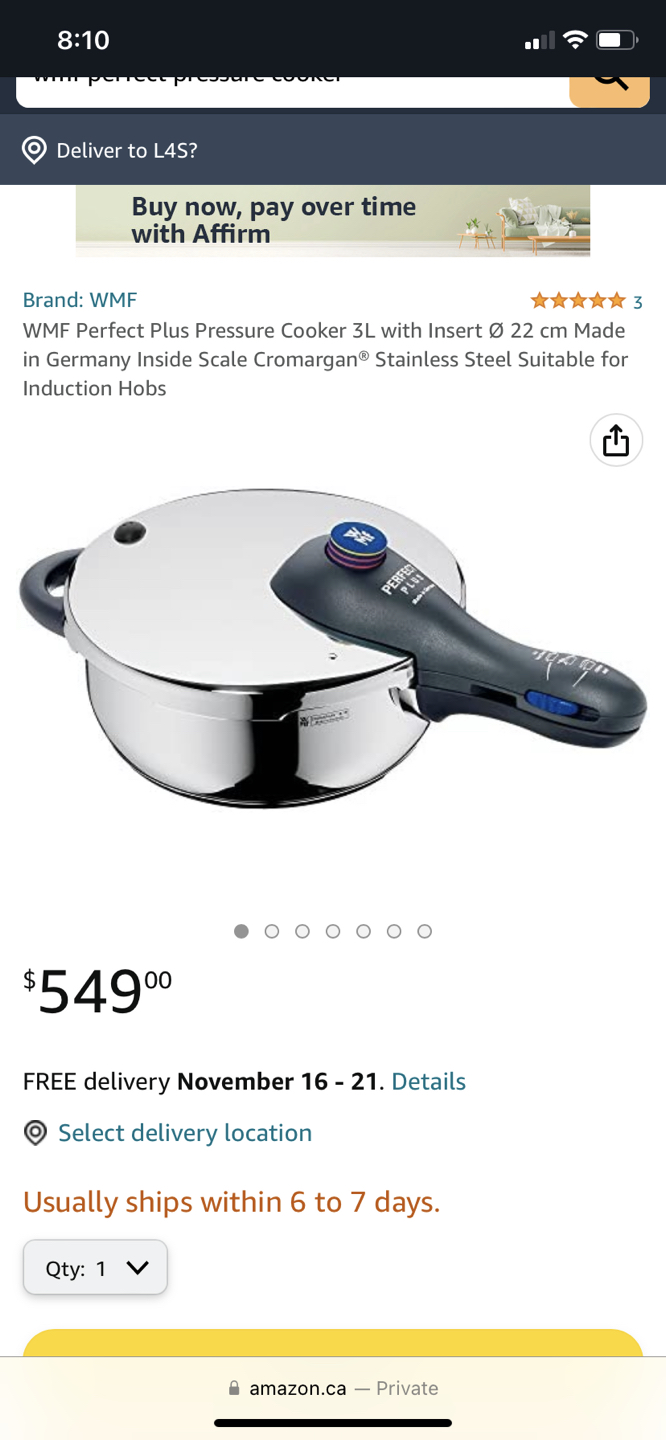
Task: Tap the yellow button above the address bar
Action: pos(332,1342)
